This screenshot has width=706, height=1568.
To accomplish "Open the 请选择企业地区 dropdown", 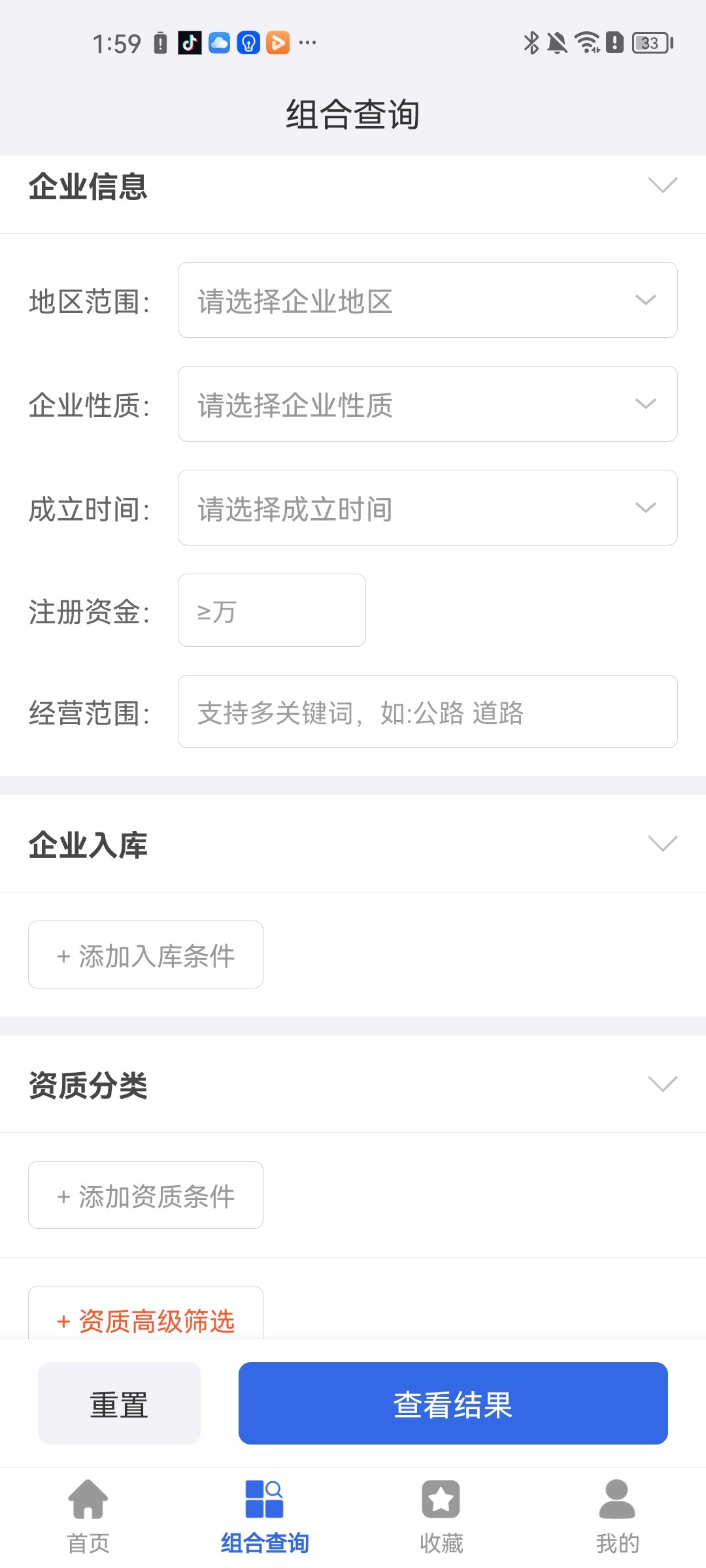I will 428,300.
